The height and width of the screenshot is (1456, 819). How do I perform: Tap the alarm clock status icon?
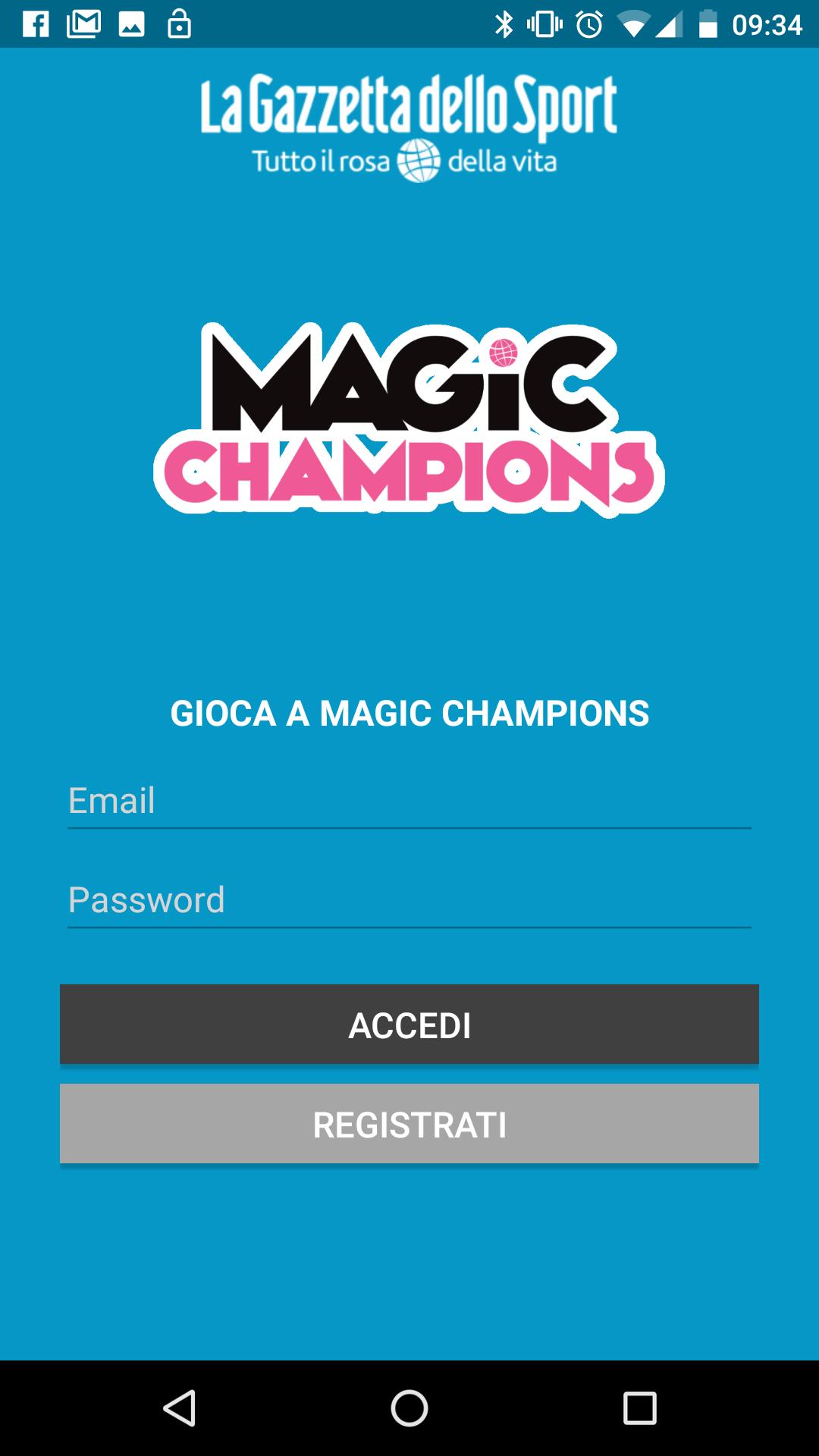[x=588, y=23]
